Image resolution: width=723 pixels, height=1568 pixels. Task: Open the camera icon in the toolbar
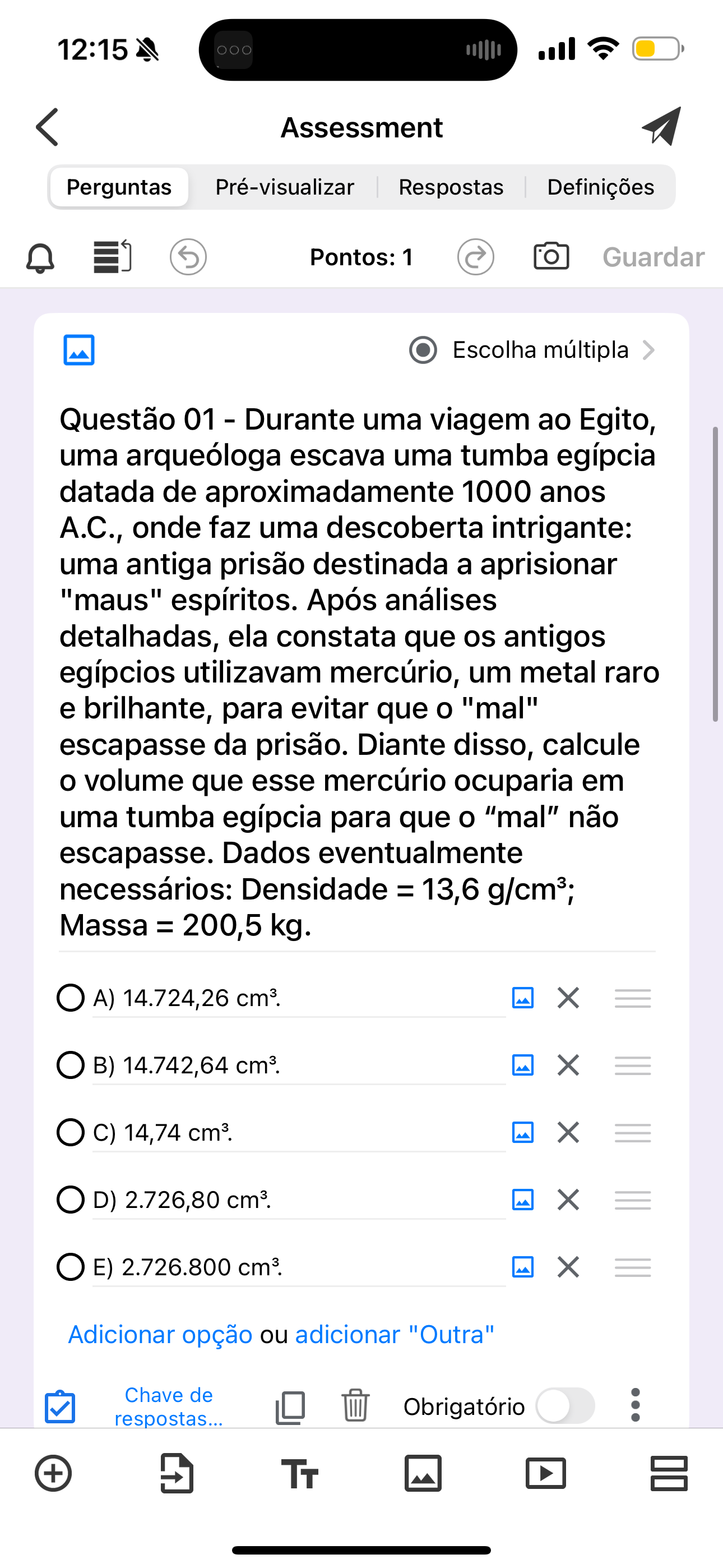click(551, 256)
